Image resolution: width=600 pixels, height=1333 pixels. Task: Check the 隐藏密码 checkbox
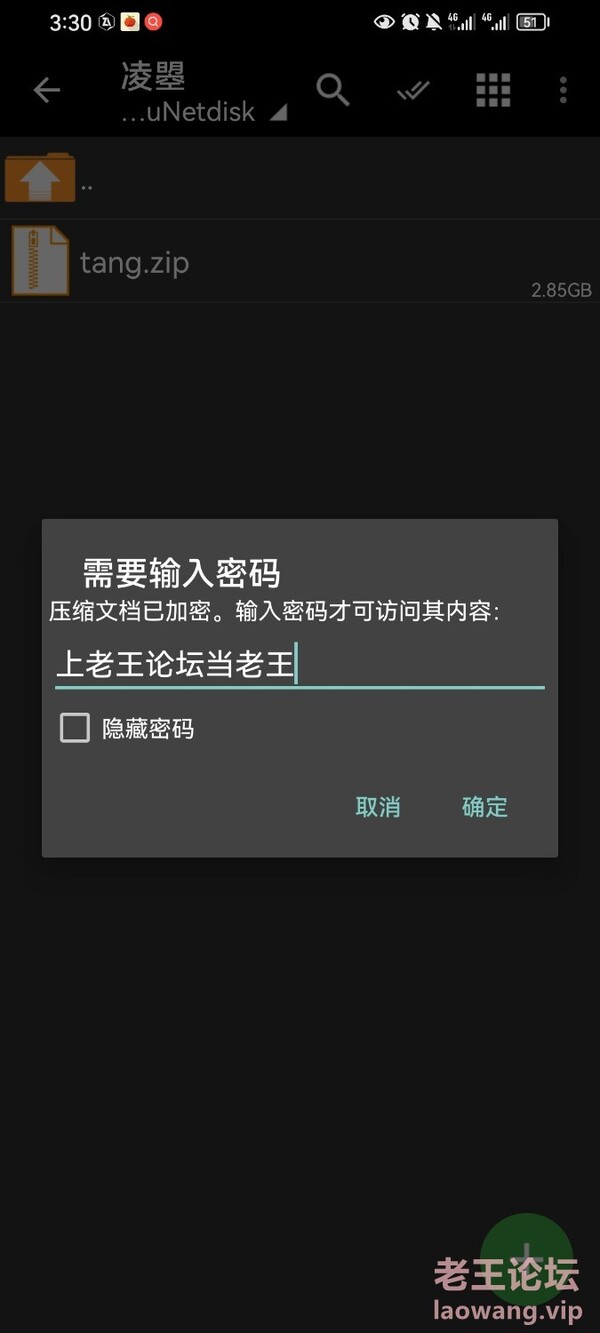coord(75,728)
